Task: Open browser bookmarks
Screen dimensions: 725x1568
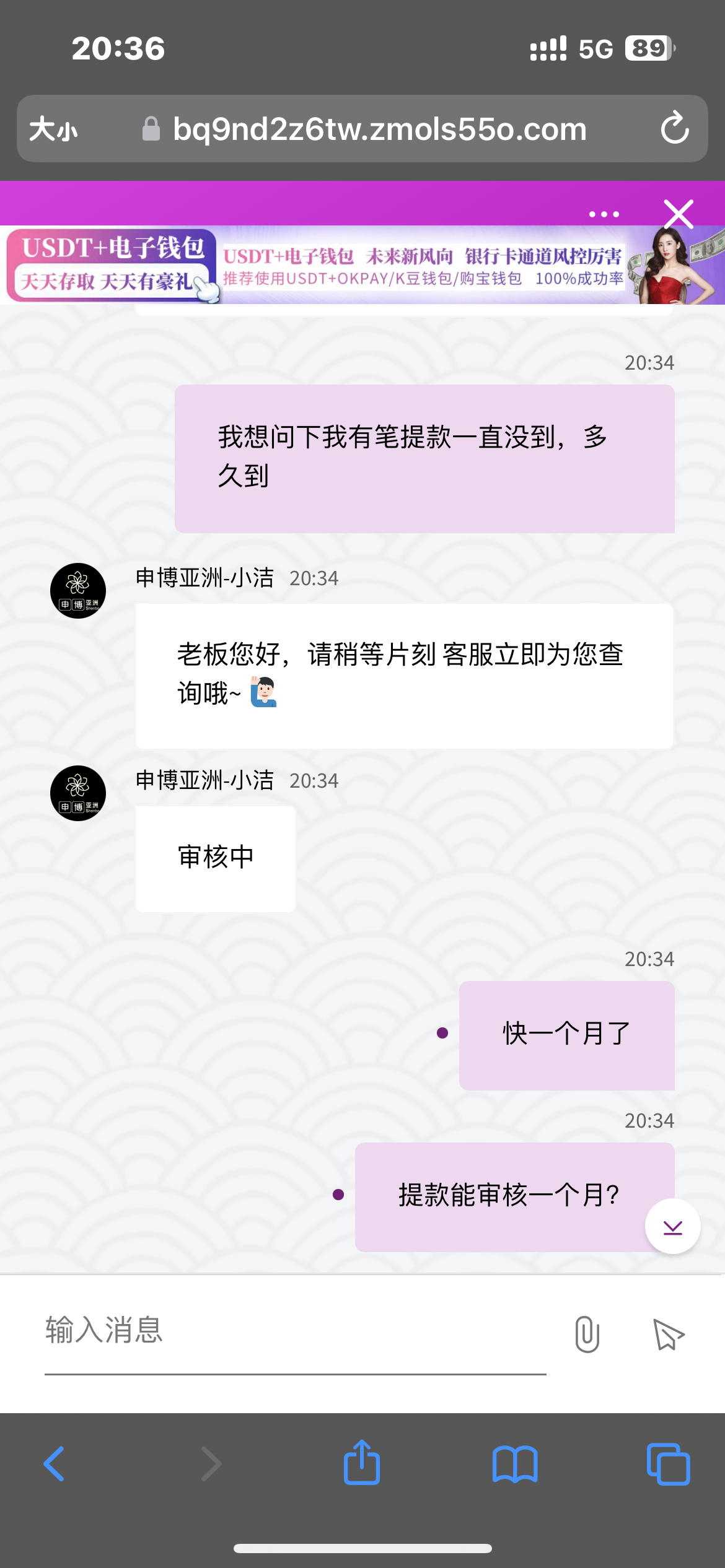Action: point(515,1464)
